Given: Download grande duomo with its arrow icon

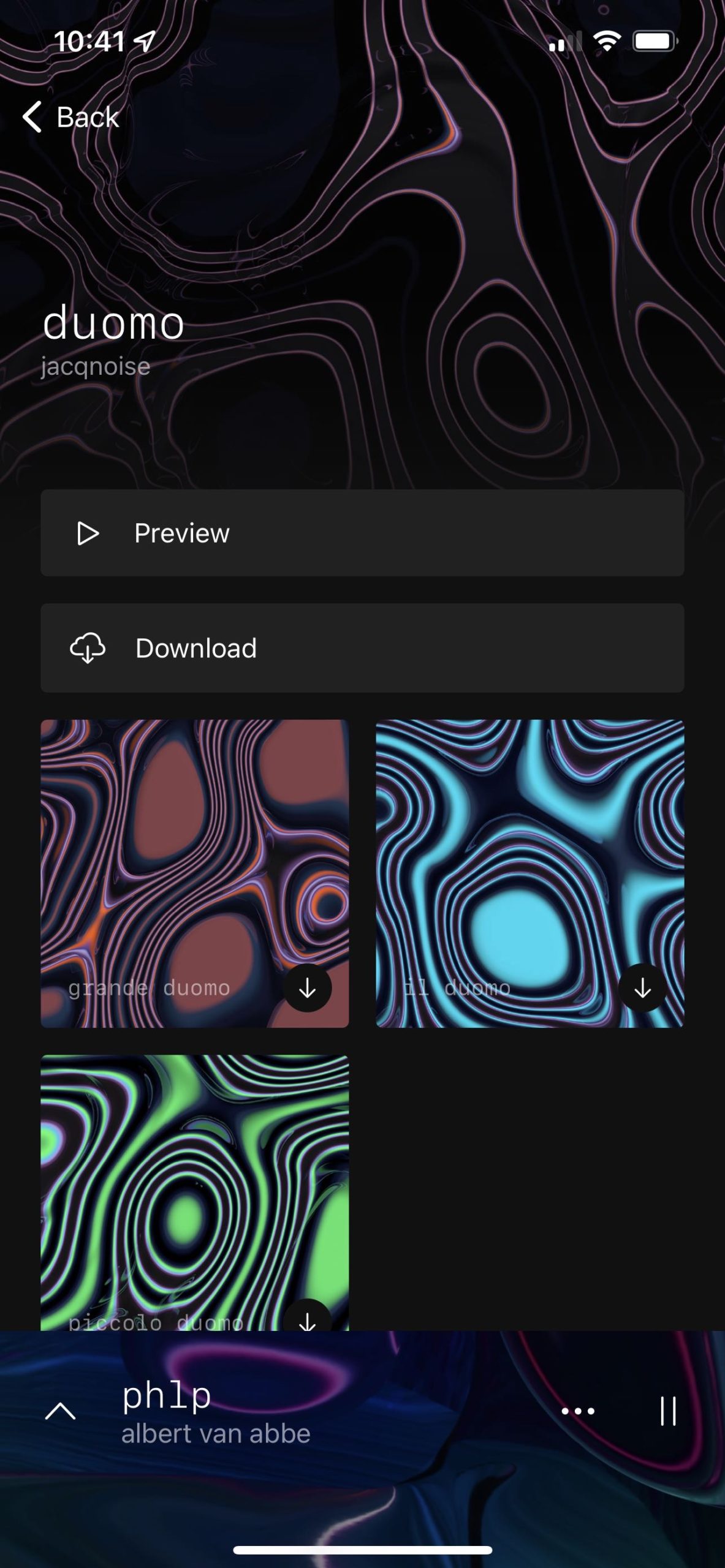Looking at the screenshot, I should pyautogui.click(x=307, y=988).
